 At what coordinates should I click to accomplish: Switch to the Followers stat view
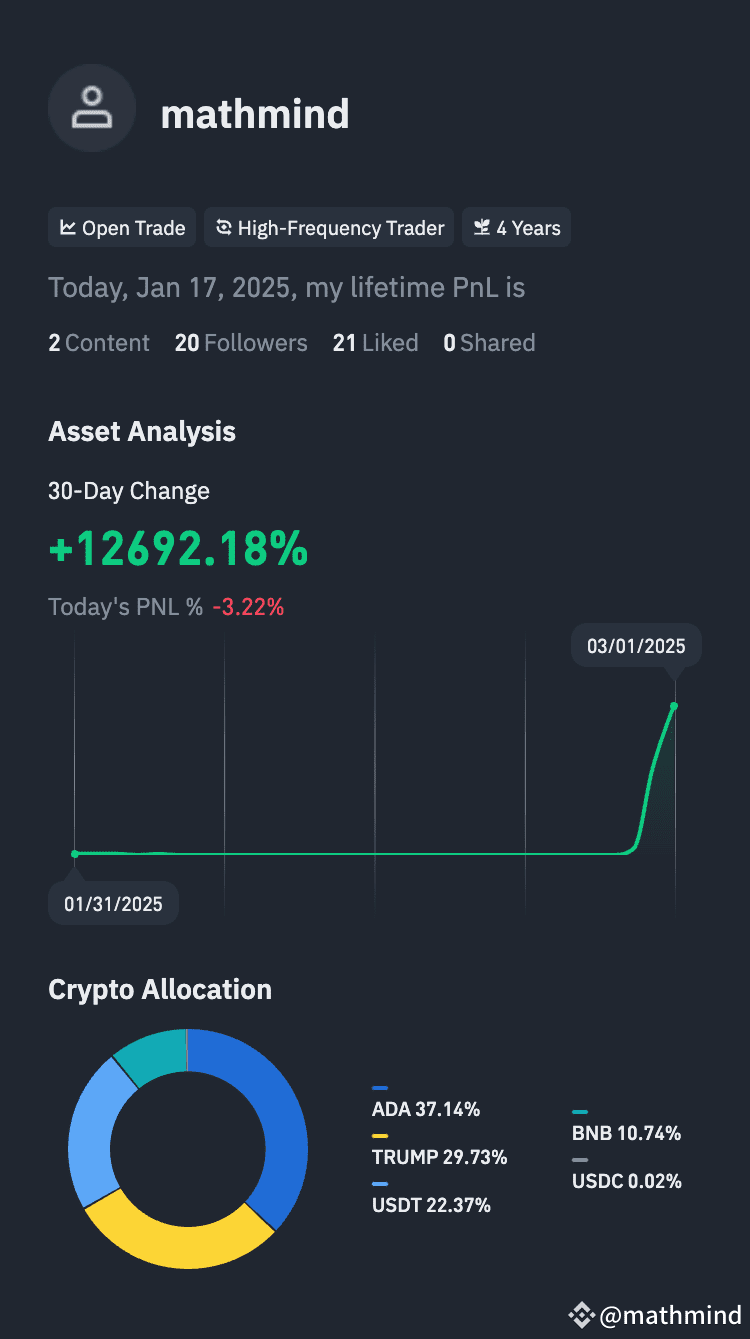(x=243, y=342)
